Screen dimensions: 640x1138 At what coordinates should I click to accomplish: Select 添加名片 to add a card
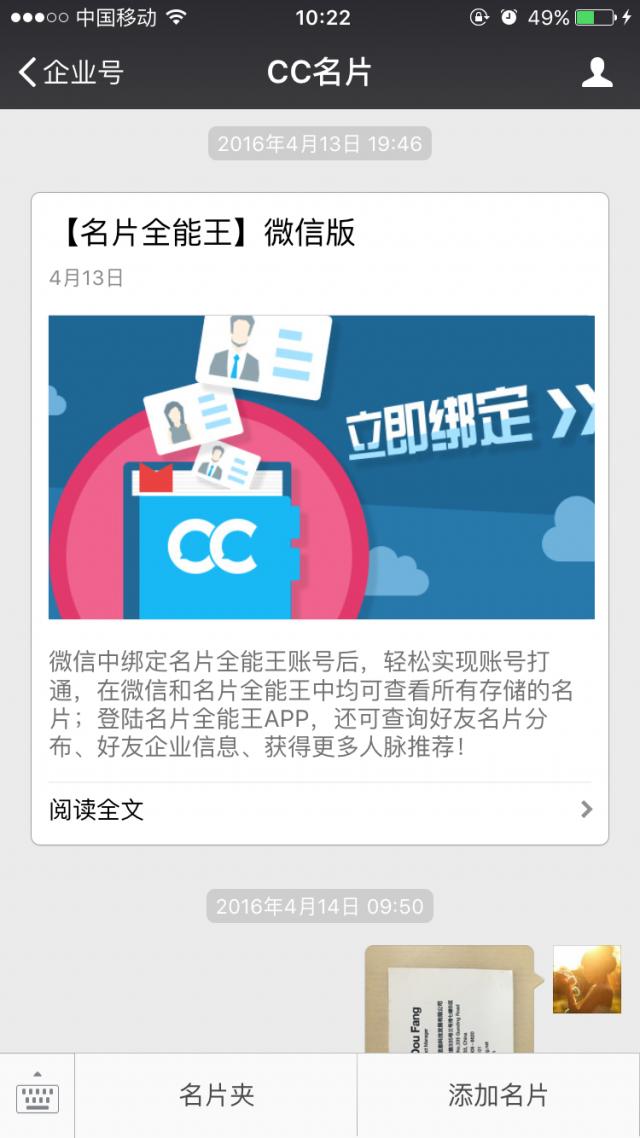[498, 1096]
